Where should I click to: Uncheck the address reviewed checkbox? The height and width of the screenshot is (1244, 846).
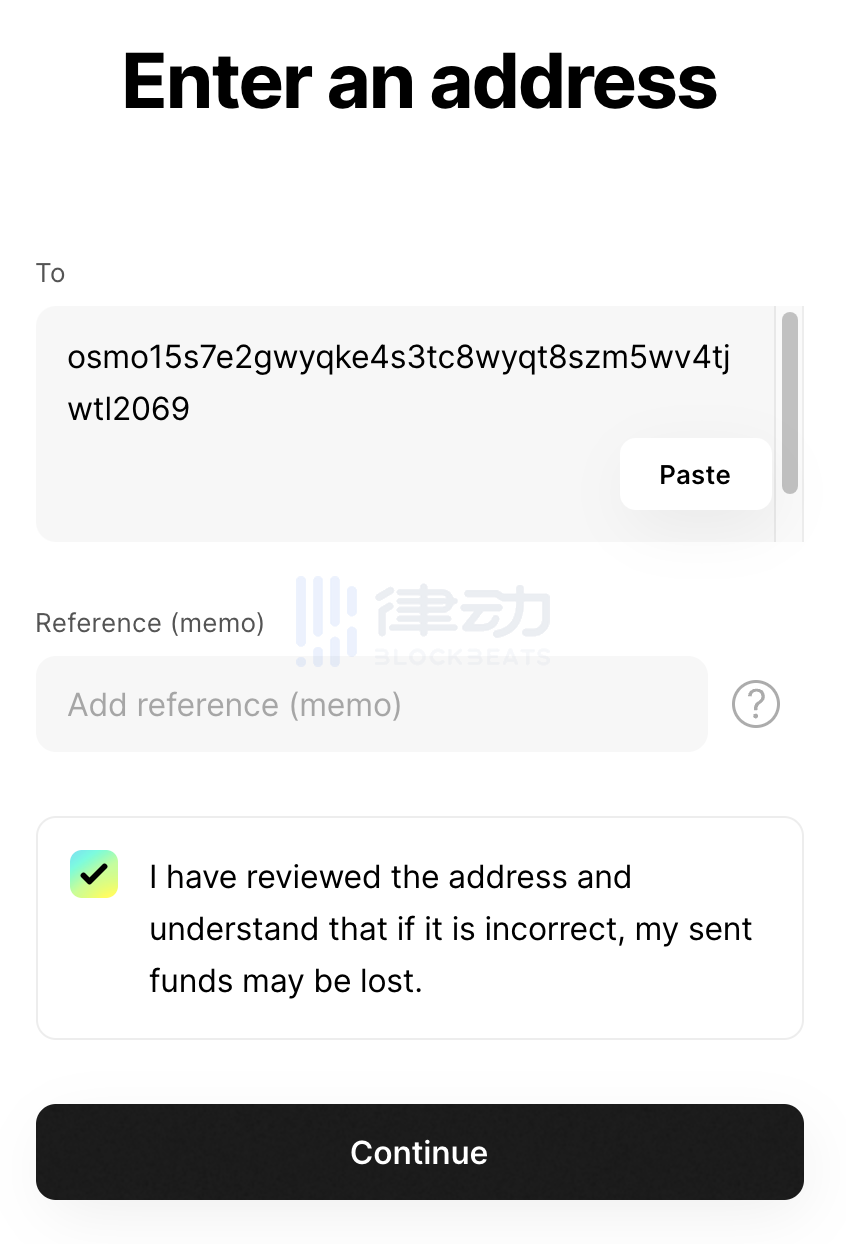click(94, 874)
